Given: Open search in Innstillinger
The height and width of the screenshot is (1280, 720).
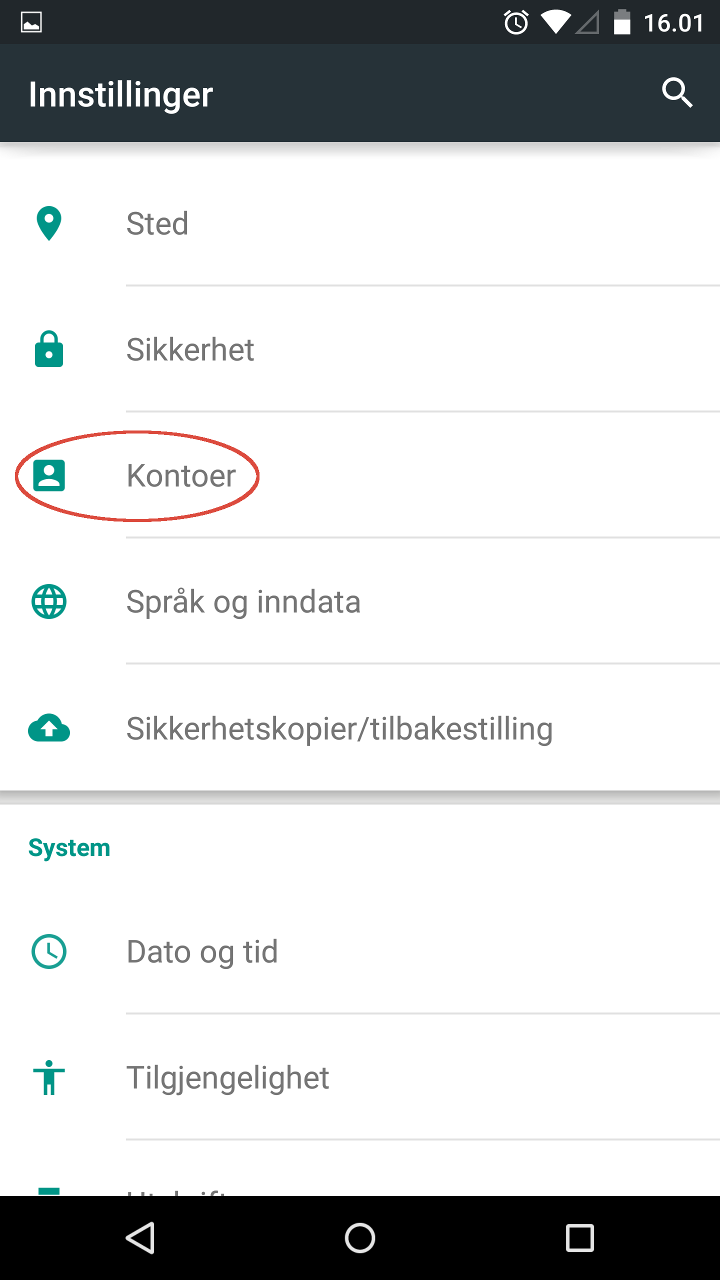Looking at the screenshot, I should tap(677, 94).
